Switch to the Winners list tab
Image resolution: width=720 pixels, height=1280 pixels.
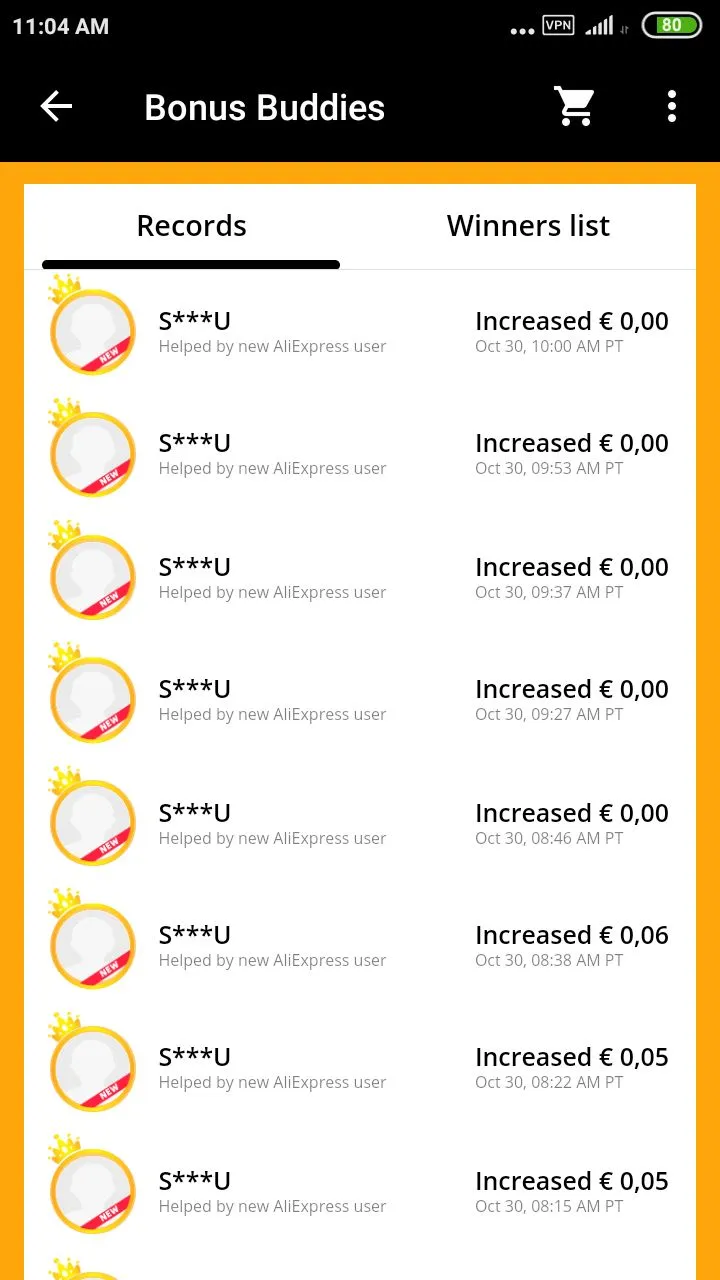pos(528,226)
